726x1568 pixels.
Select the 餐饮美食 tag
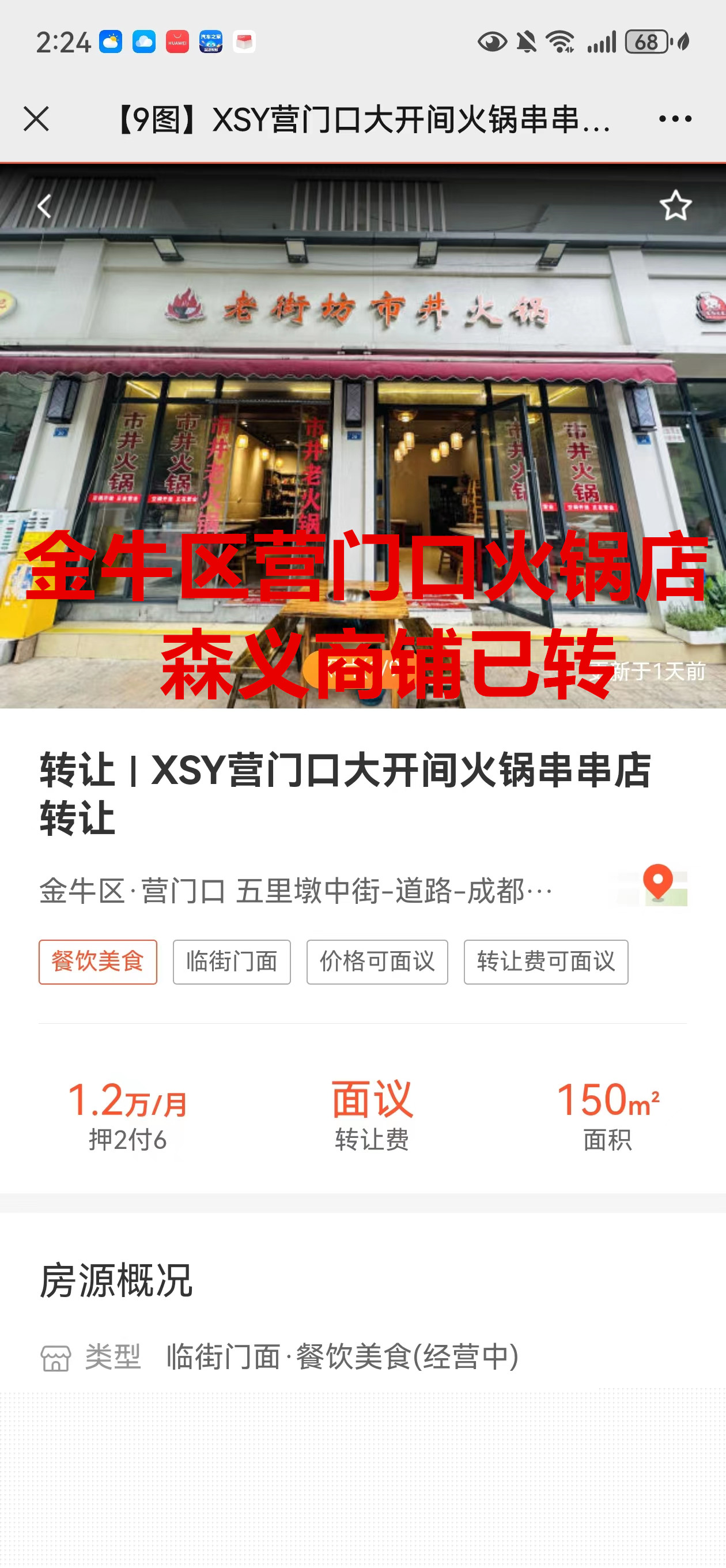pos(98,962)
